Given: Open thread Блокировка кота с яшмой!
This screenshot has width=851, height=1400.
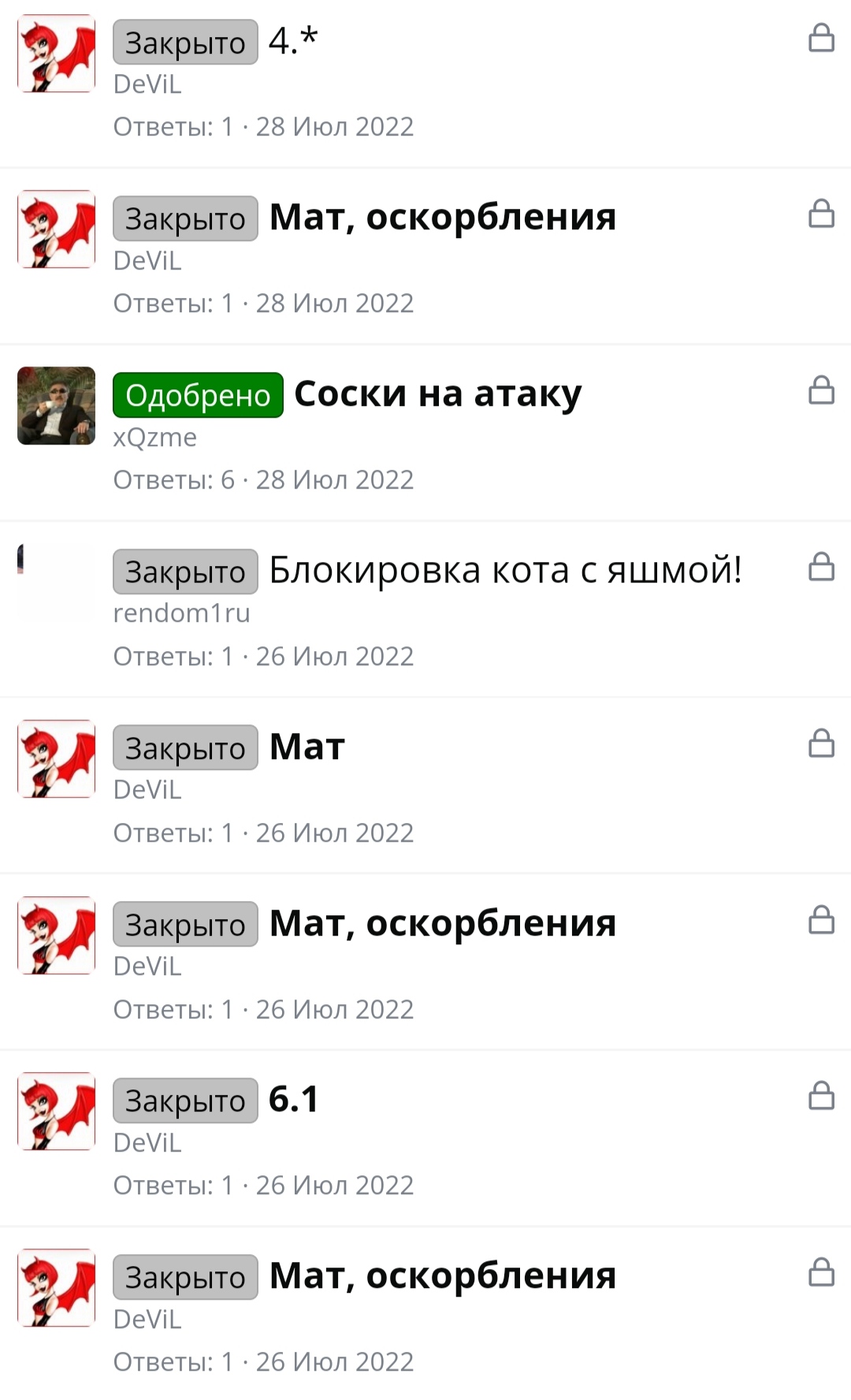Looking at the screenshot, I should click(505, 570).
